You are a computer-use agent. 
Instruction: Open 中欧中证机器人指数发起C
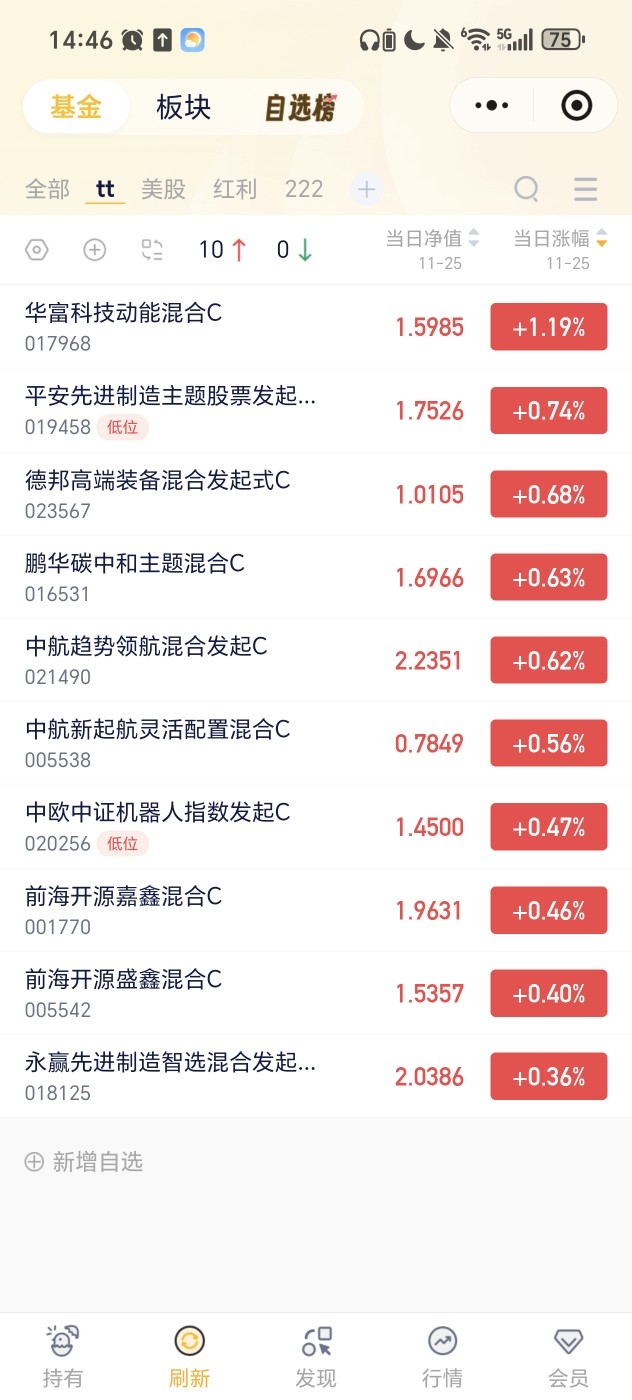[x=157, y=813]
